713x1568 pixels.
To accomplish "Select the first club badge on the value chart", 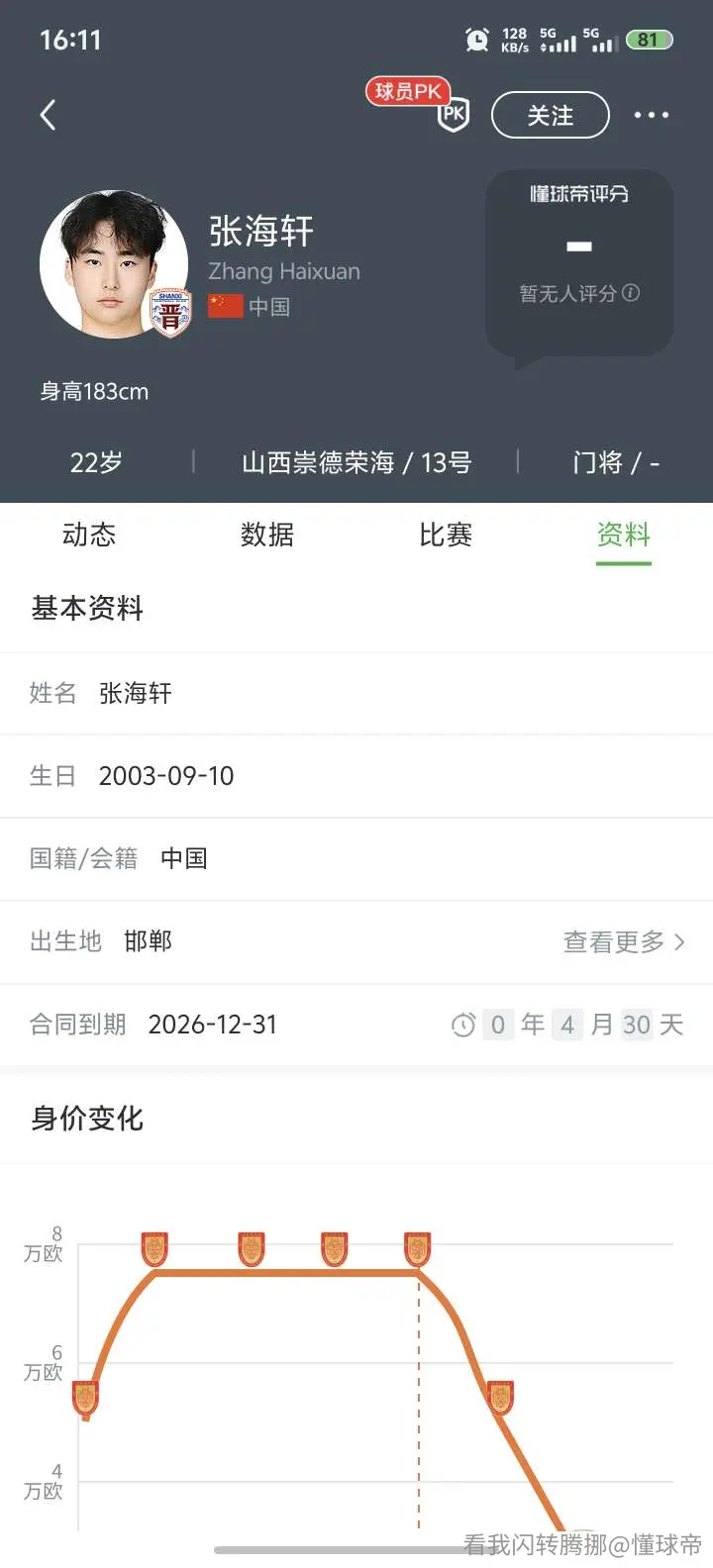I will [x=86, y=1398].
